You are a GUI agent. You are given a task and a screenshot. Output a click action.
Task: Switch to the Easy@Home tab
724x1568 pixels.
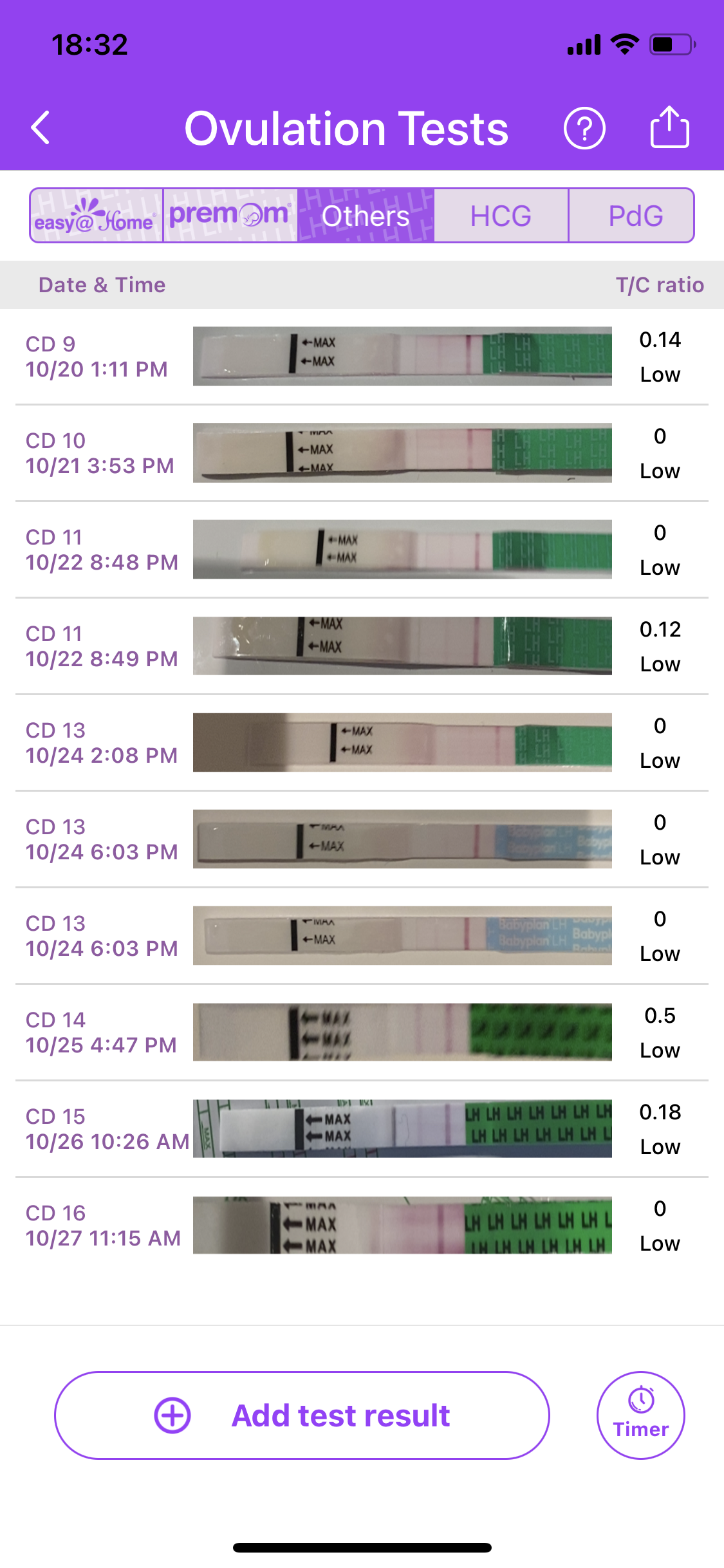97,216
